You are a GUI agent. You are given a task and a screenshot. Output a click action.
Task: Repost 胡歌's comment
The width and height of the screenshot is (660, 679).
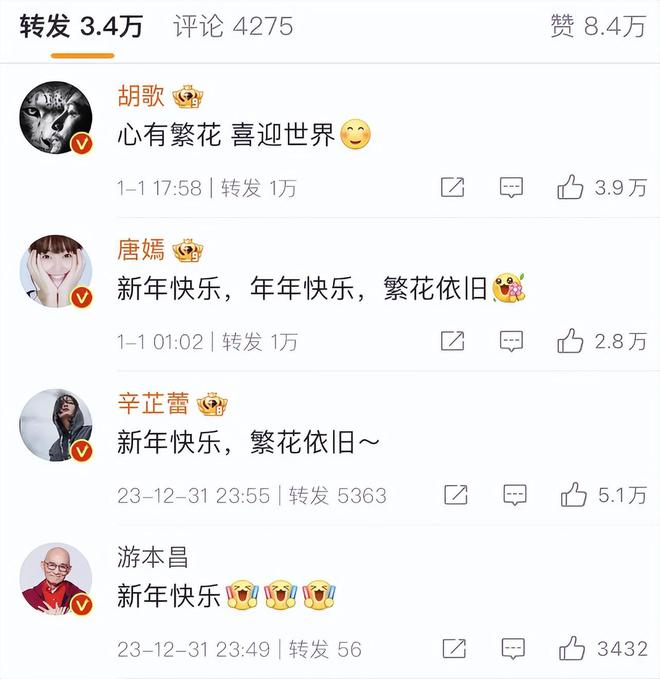coord(453,187)
